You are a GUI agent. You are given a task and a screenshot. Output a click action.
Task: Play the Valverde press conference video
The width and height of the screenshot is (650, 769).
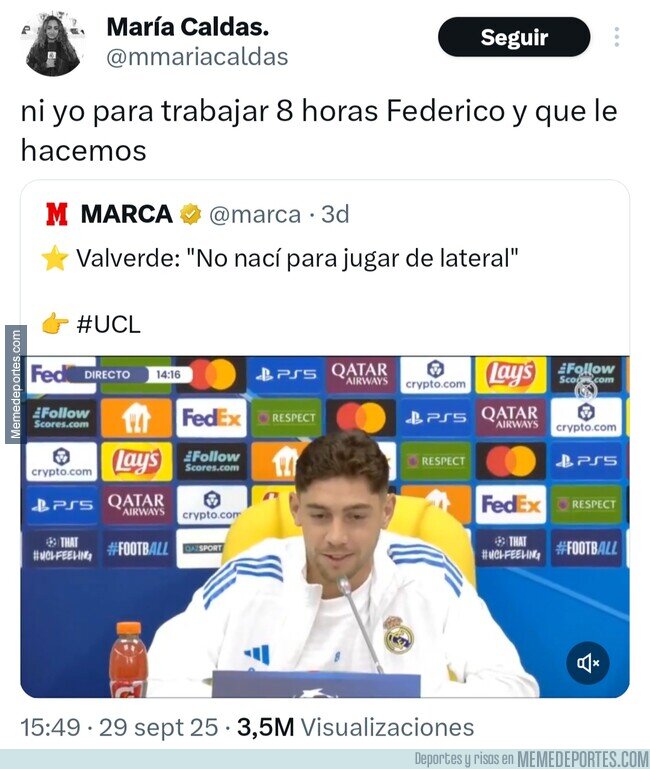point(325,526)
